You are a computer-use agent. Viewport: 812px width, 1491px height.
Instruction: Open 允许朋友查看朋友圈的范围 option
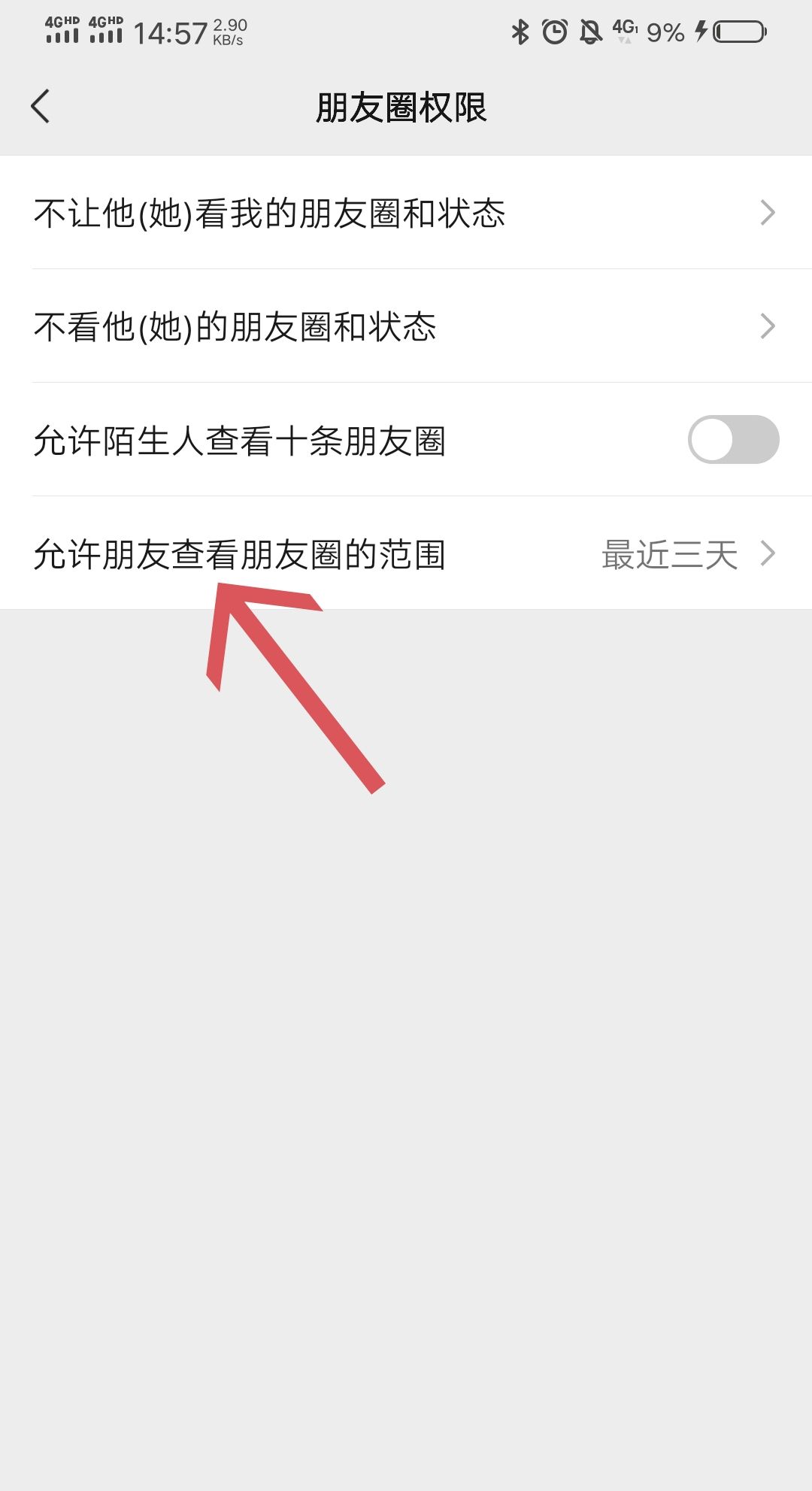[406, 554]
